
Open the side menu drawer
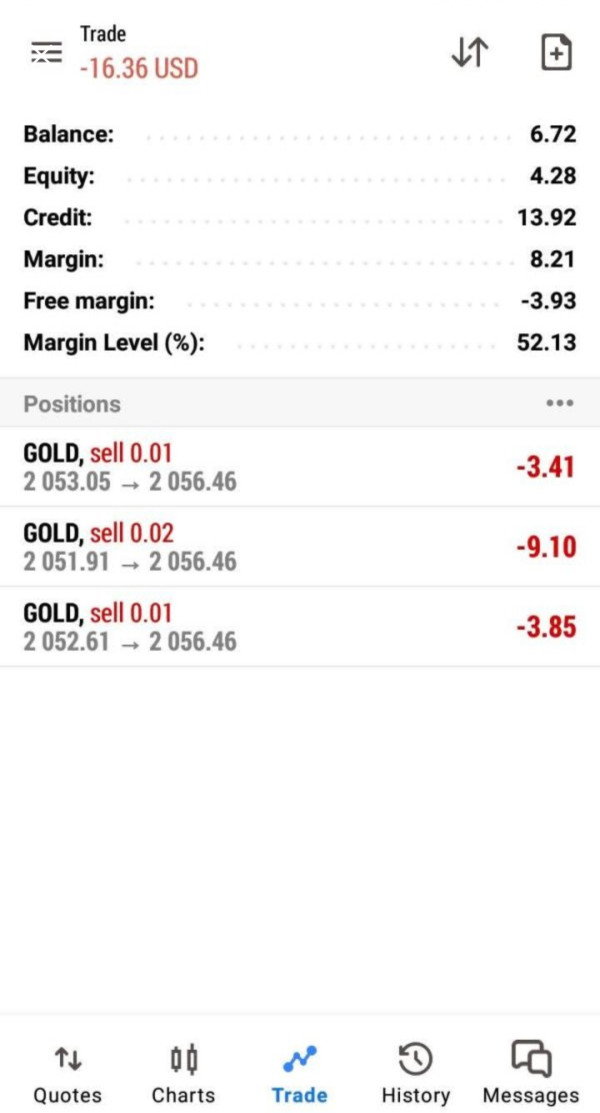[46, 53]
